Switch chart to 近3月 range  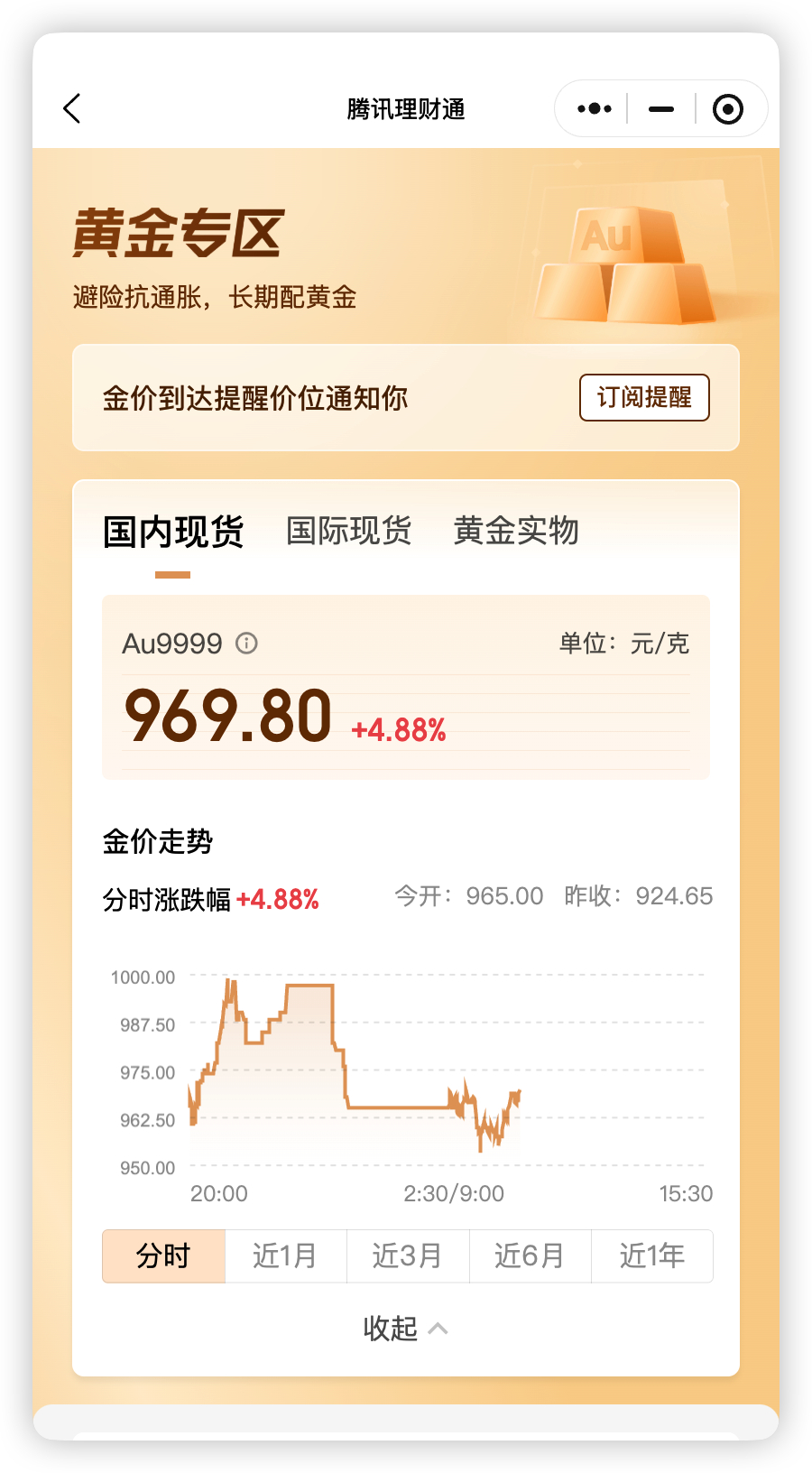408,1255
